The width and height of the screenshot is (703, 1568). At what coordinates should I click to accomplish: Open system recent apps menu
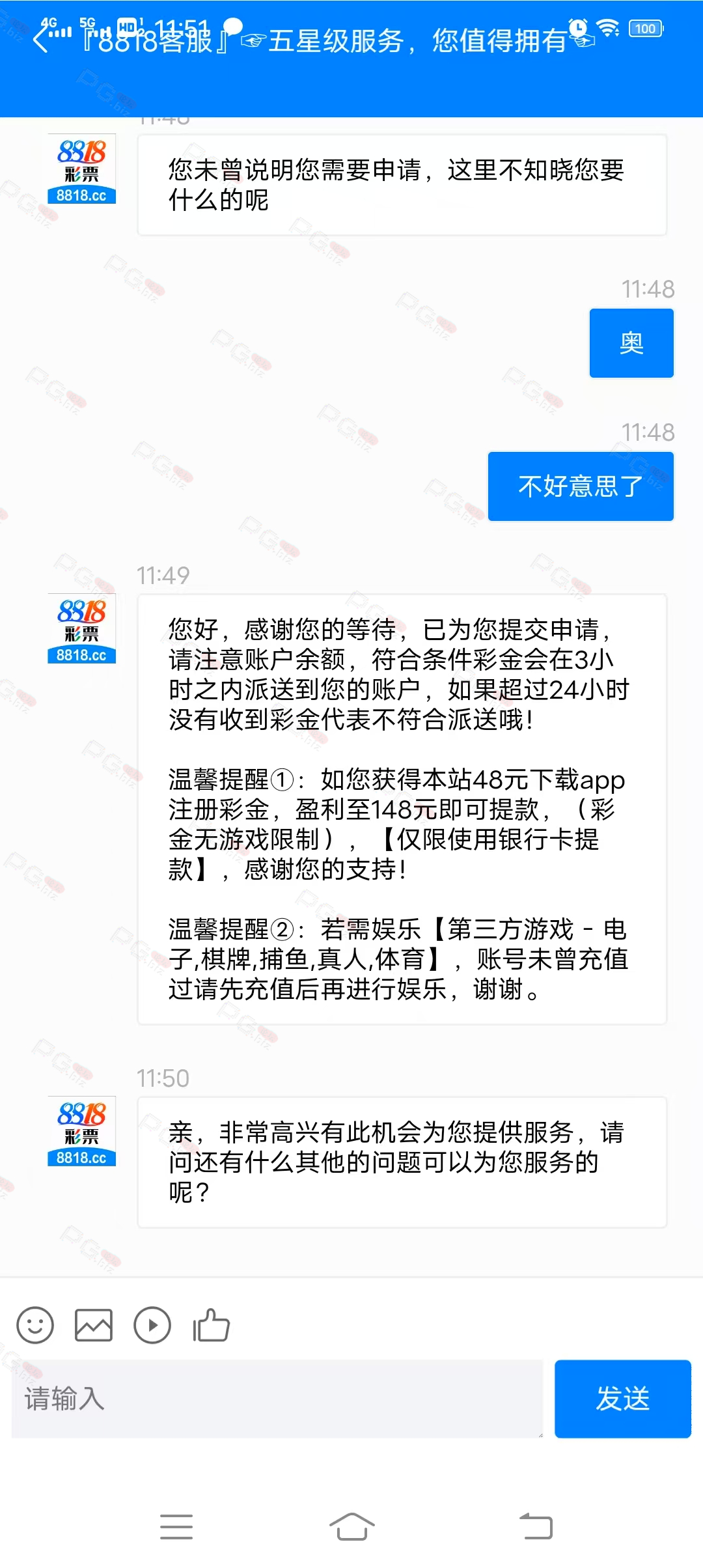point(176,1527)
